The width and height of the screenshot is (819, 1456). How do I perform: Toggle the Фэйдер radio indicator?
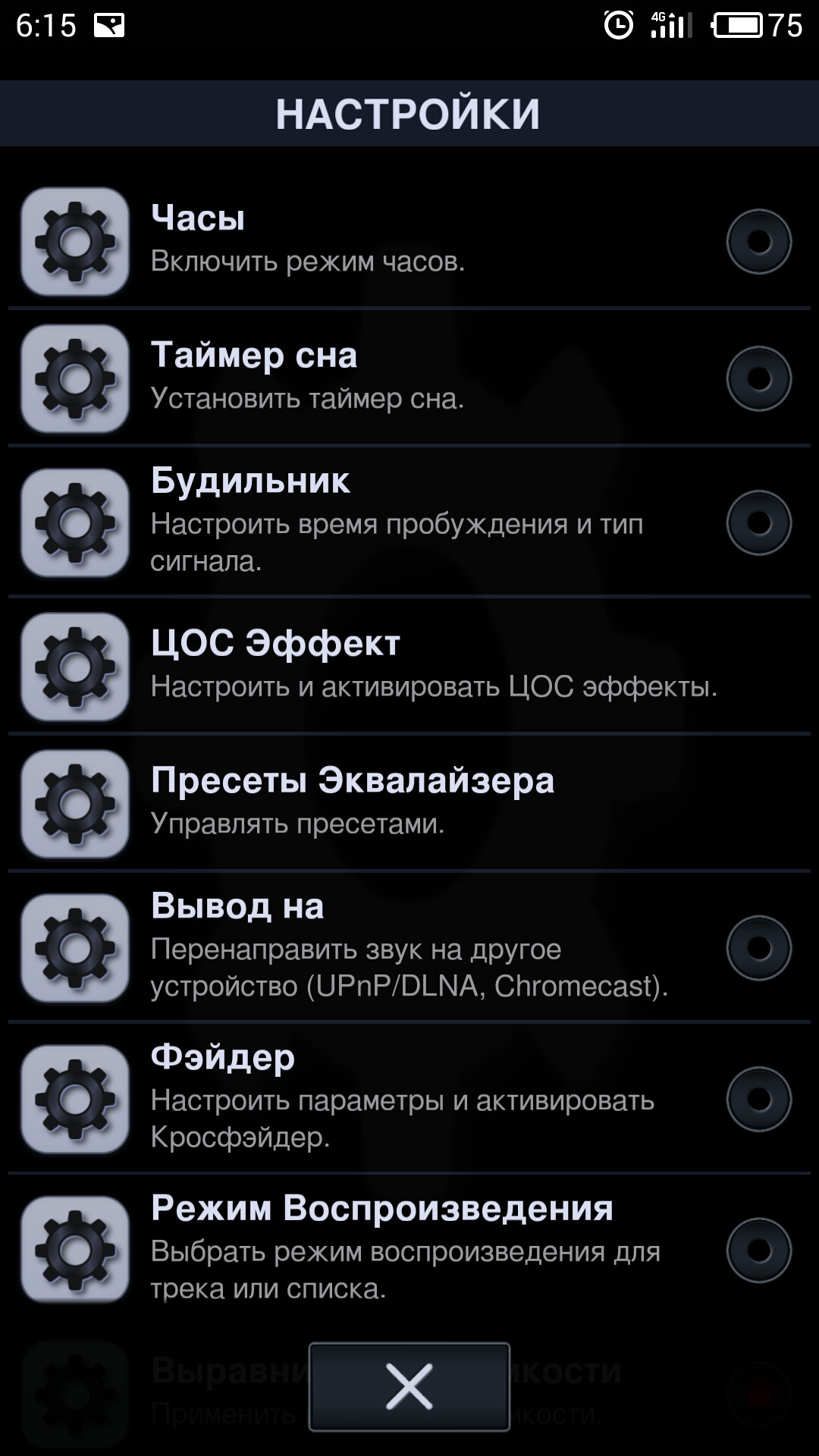758,1099
